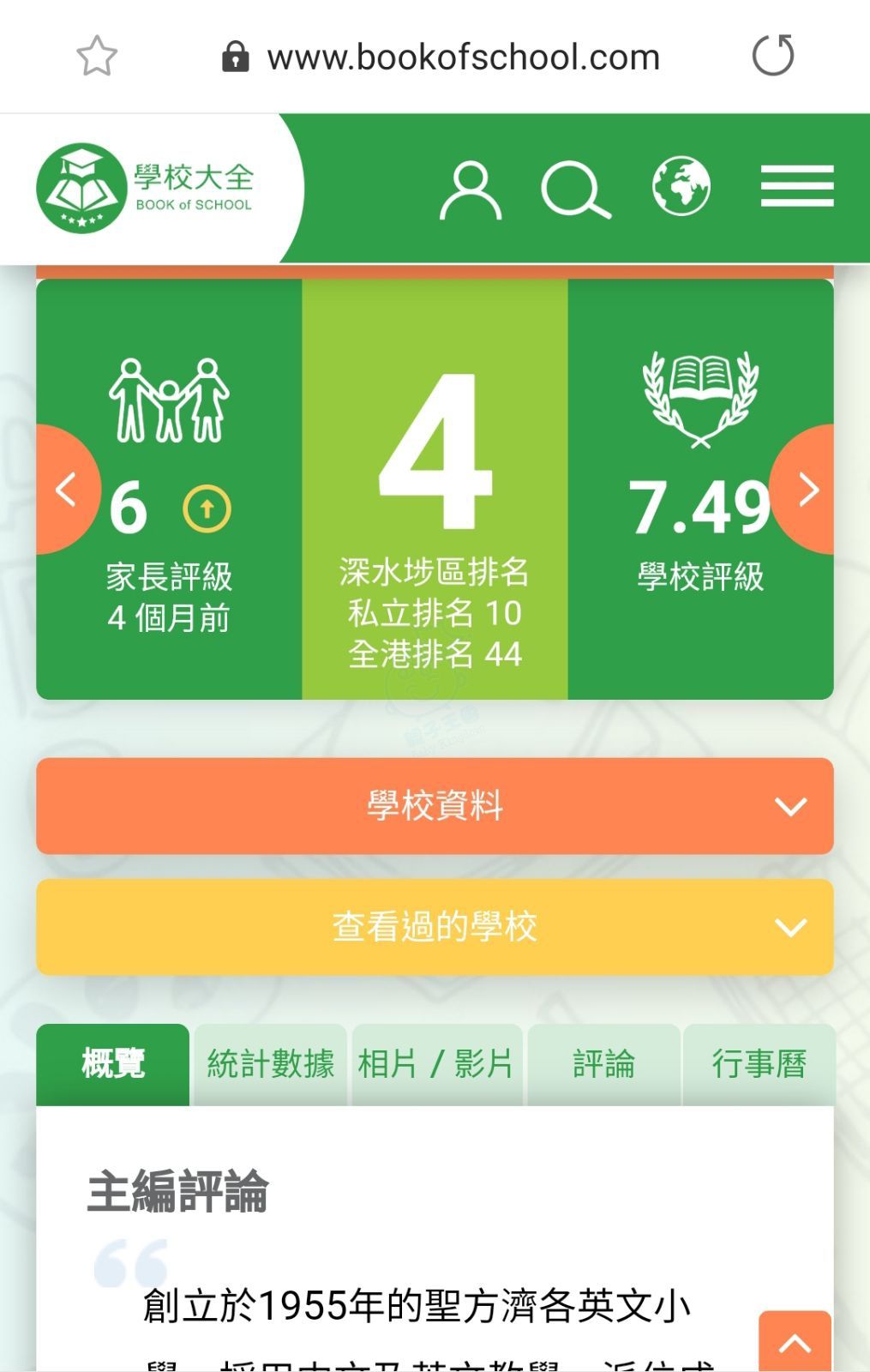
Task: Open the user account icon
Action: tap(470, 190)
